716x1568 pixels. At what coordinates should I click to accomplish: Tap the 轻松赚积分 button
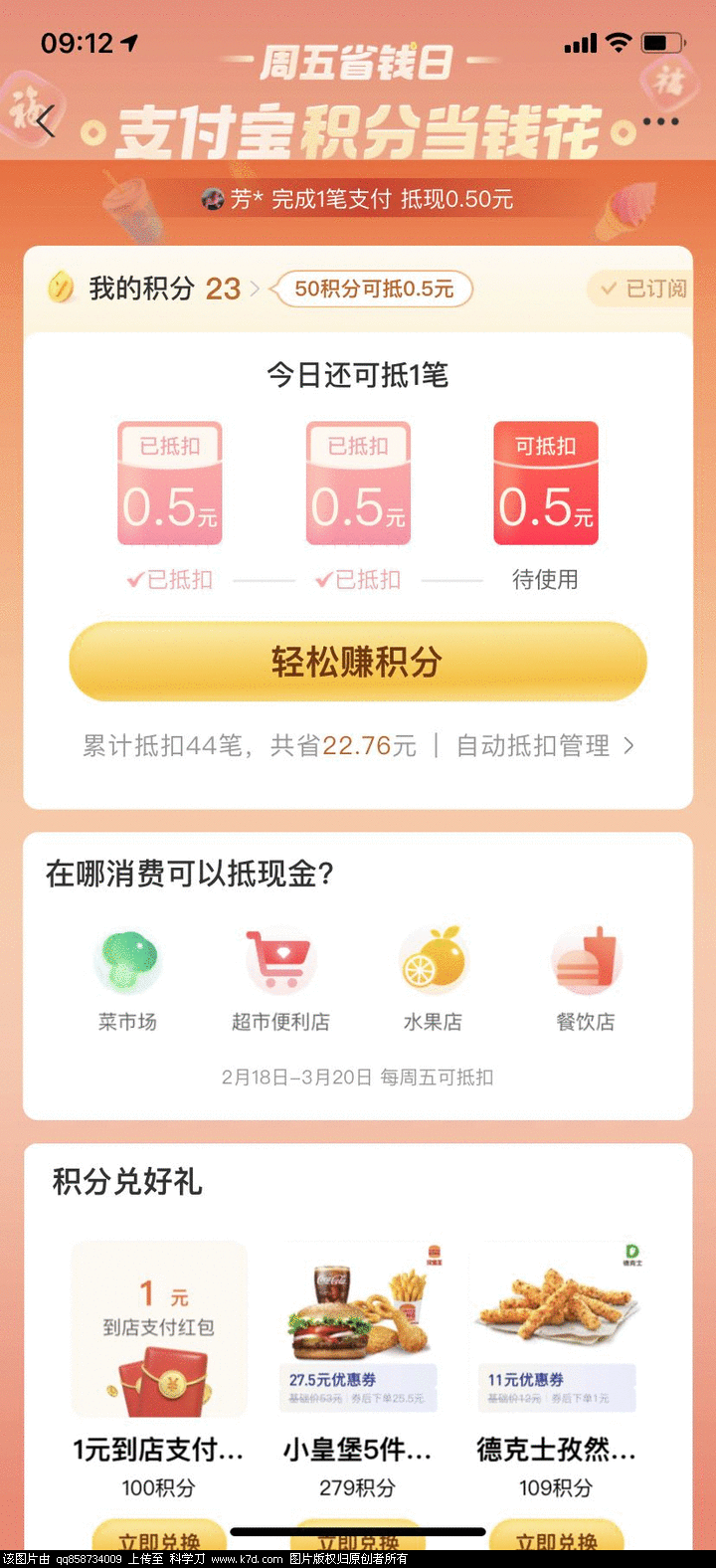point(358,663)
